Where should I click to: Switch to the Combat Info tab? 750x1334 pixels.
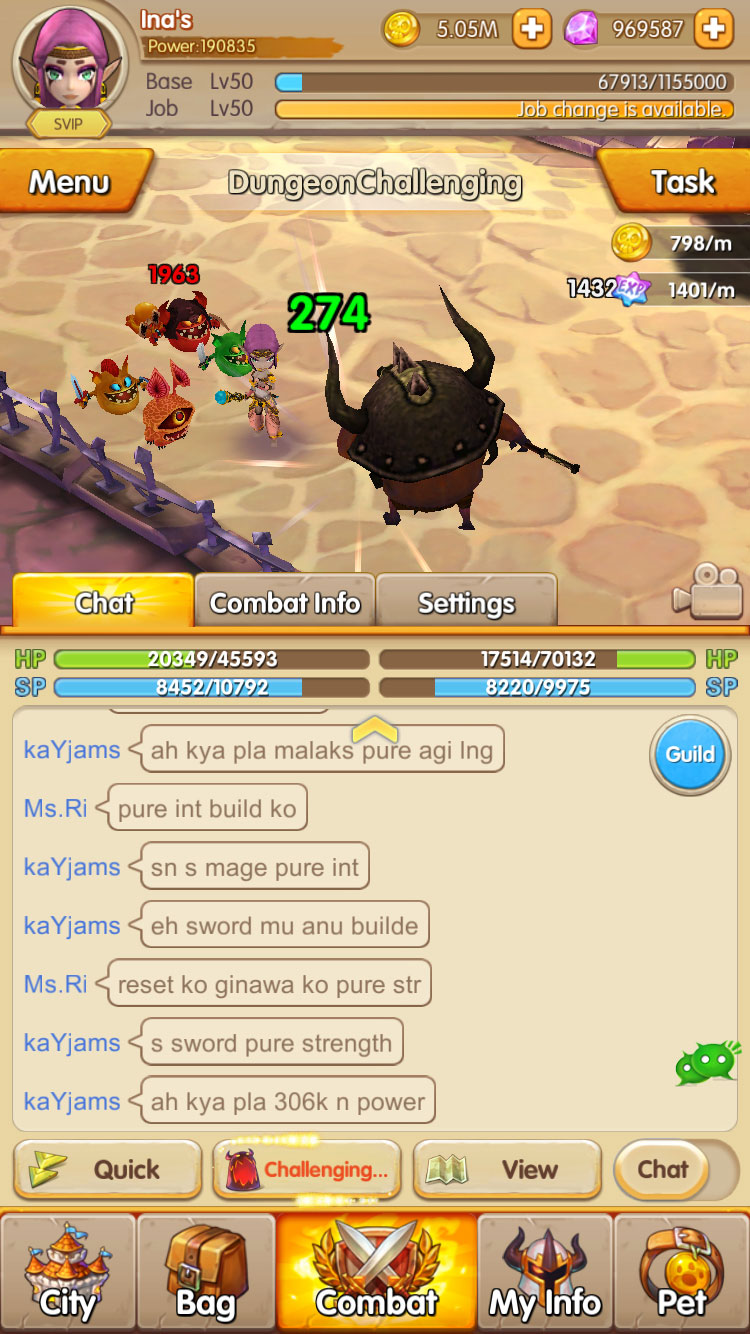285,602
